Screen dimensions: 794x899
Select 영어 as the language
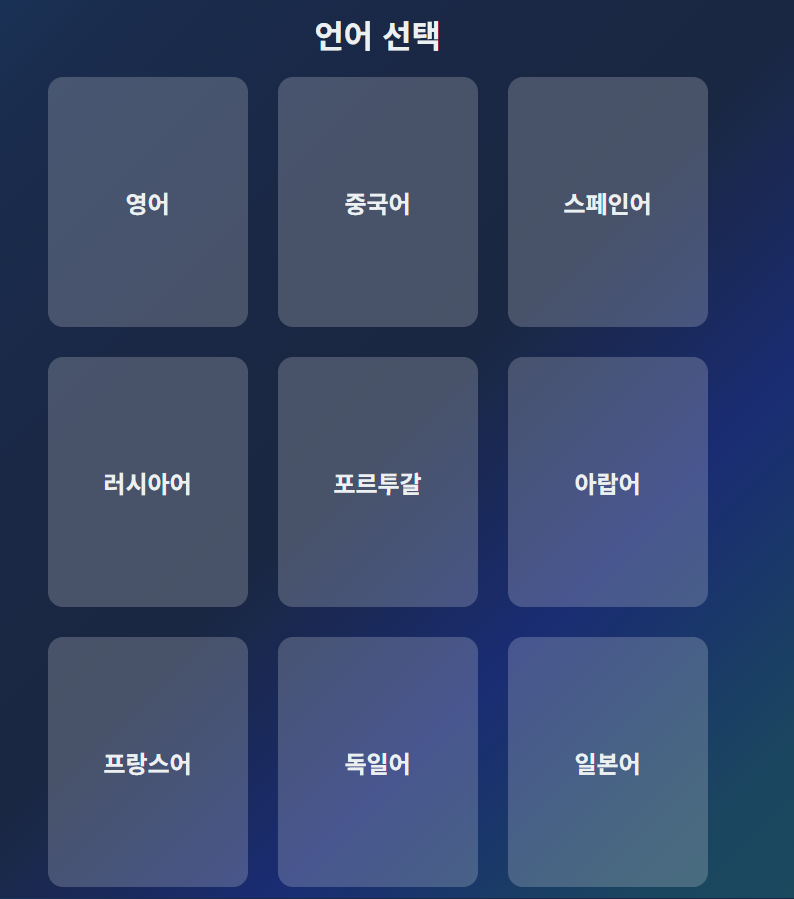point(148,202)
